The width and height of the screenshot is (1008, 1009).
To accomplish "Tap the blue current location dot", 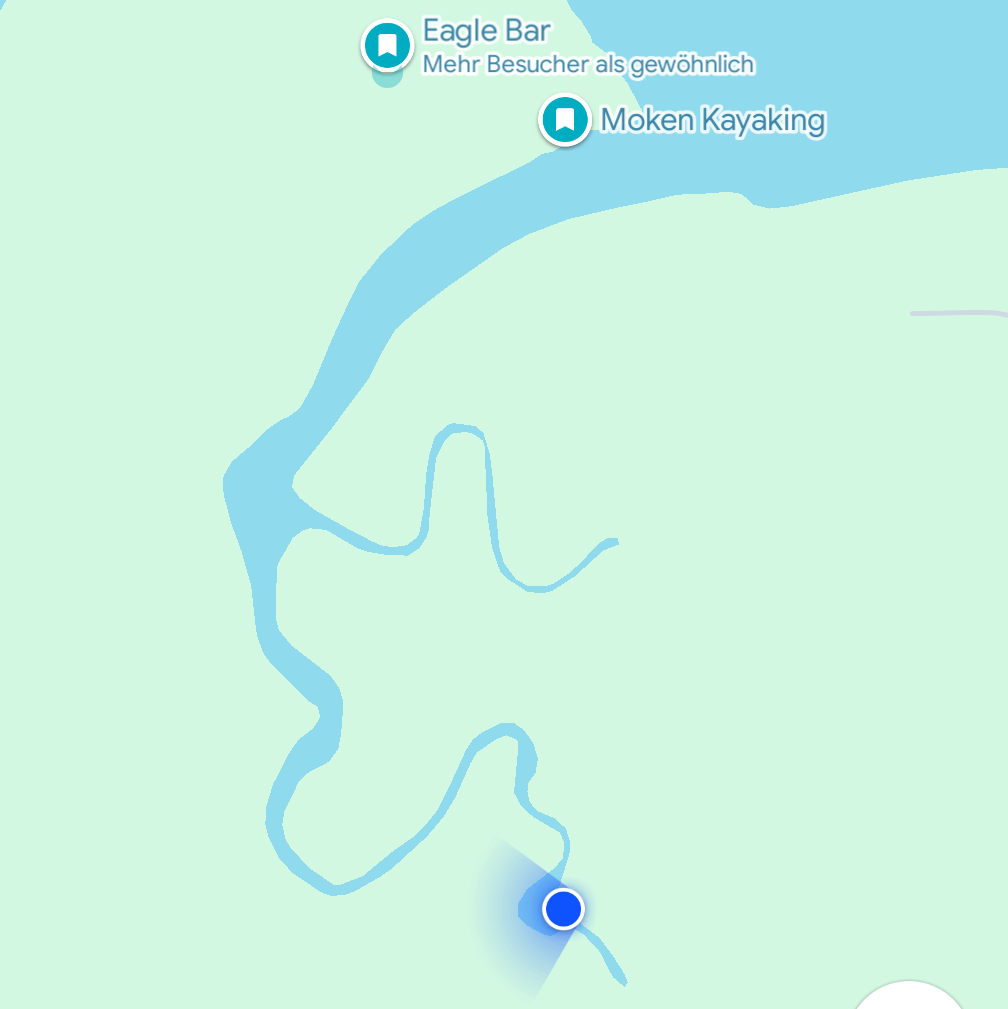I will tap(563, 909).
